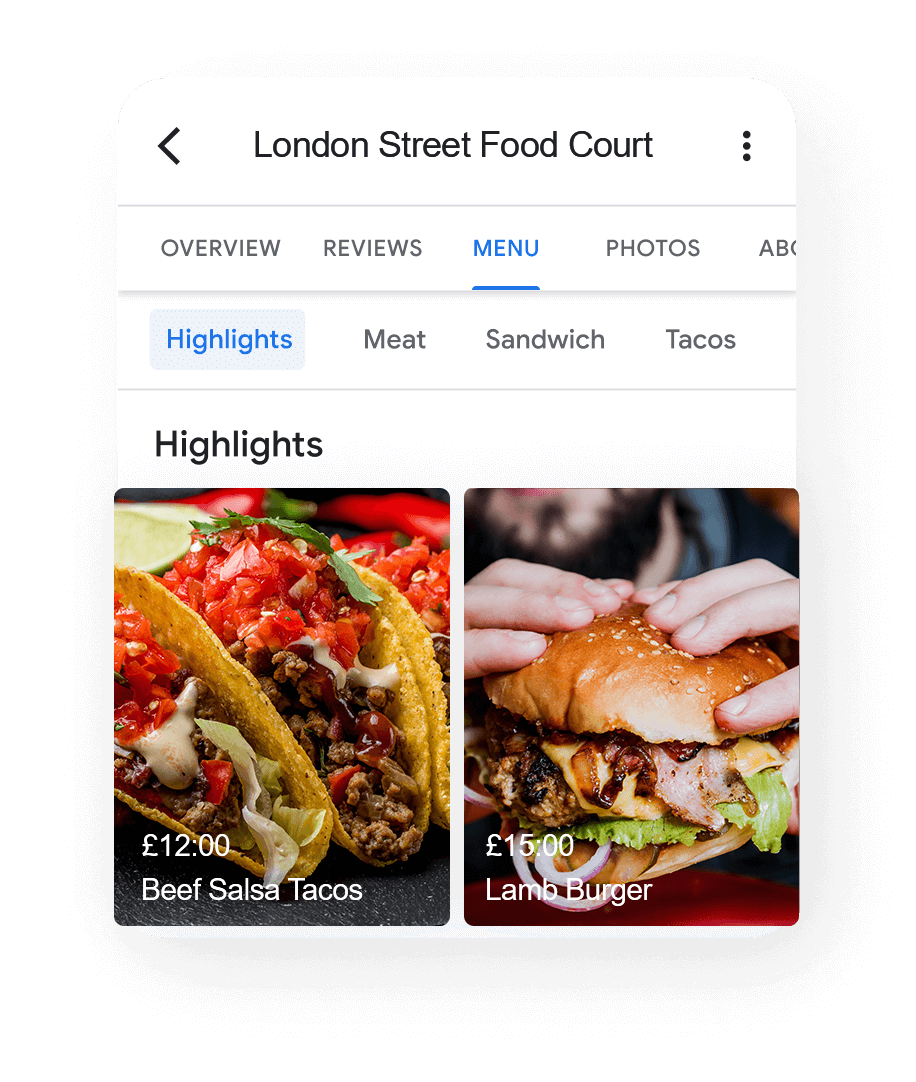Click the restaurant name London Street Food Court

(454, 145)
